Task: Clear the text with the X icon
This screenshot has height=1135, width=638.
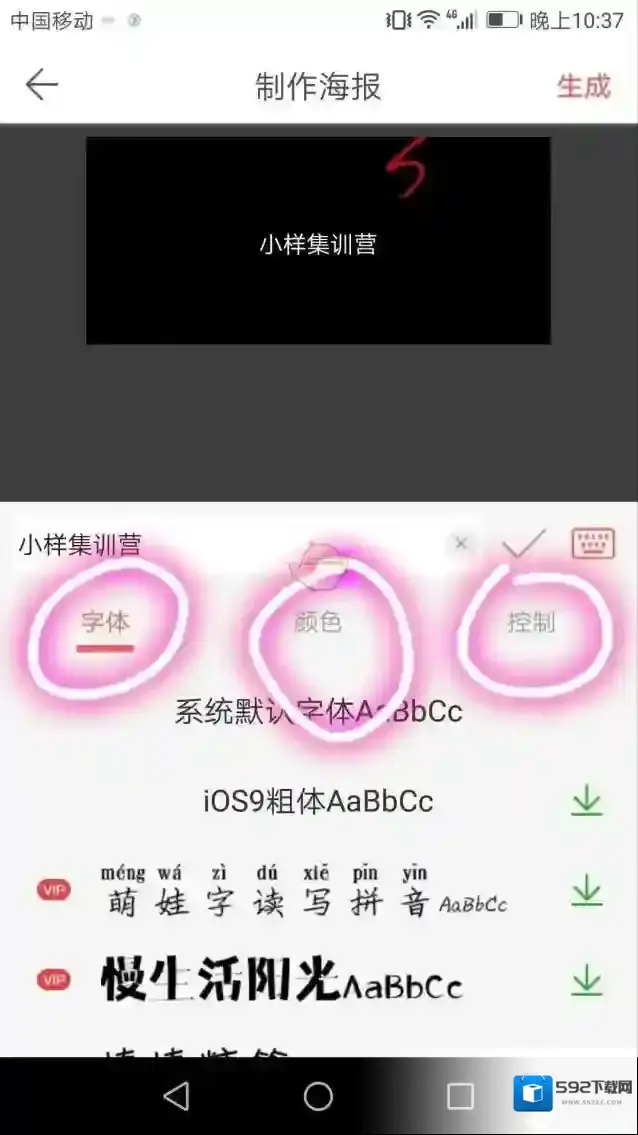Action: point(461,543)
